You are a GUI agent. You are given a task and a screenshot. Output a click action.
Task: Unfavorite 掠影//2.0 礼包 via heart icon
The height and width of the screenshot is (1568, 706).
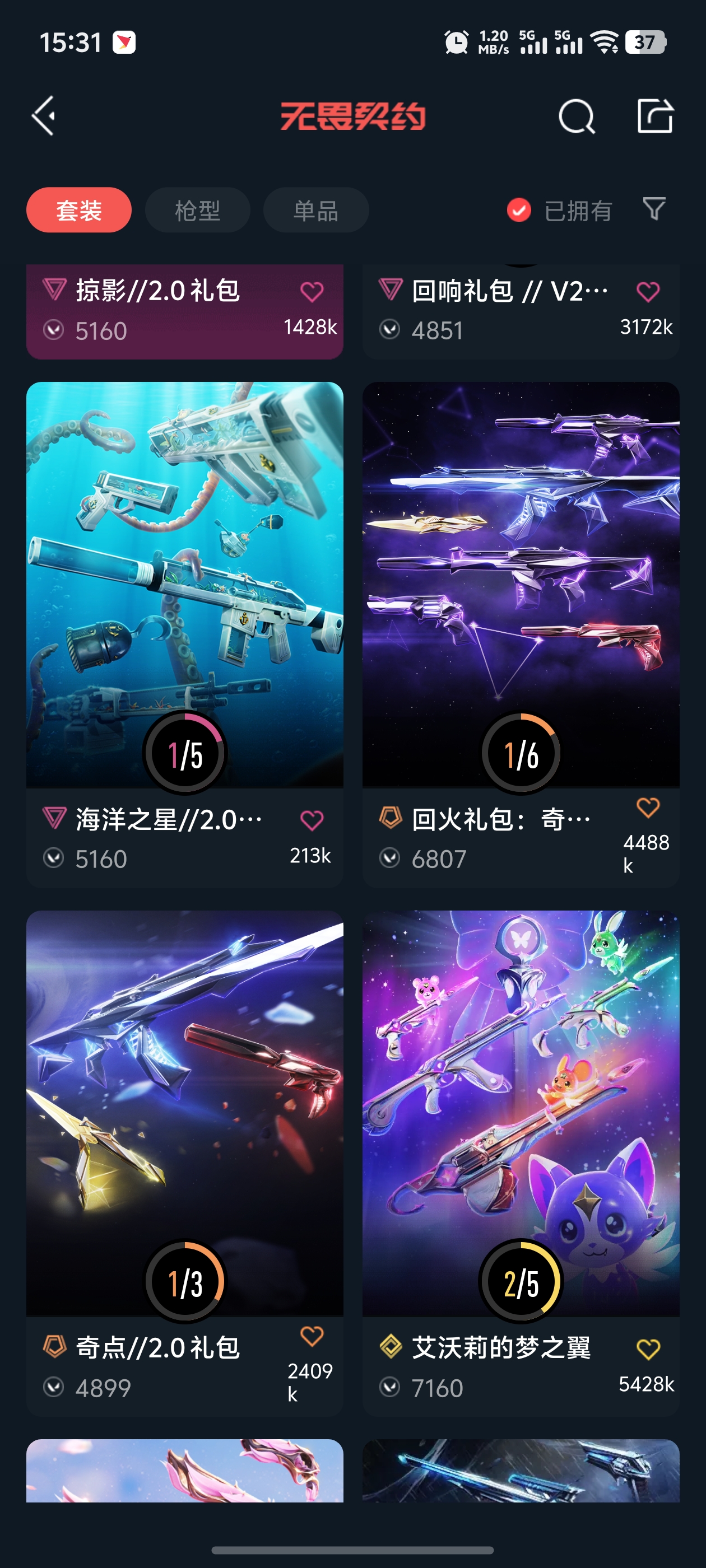click(313, 291)
